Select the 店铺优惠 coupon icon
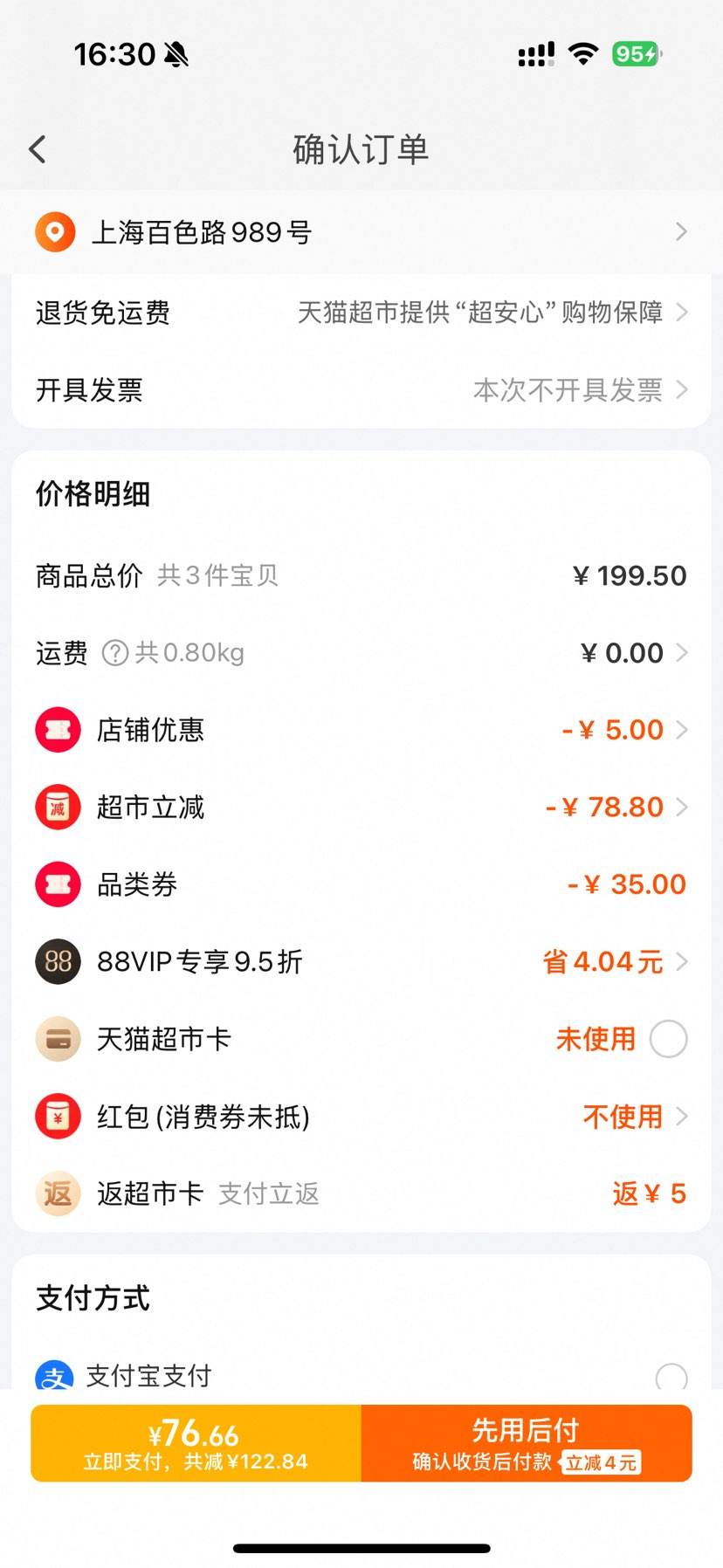Viewport: 723px width, 1568px height. pos(57,729)
